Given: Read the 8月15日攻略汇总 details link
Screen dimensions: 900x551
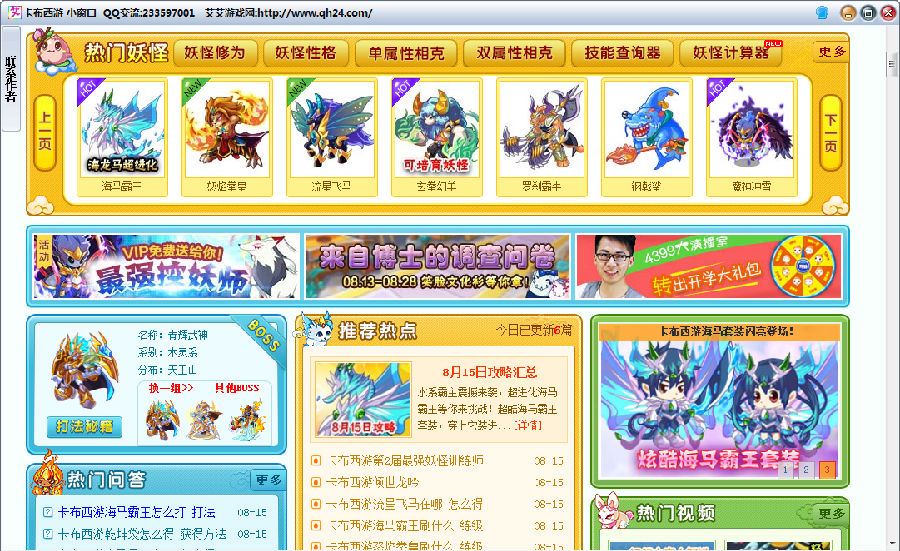Looking at the screenshot, I should 528,425.
